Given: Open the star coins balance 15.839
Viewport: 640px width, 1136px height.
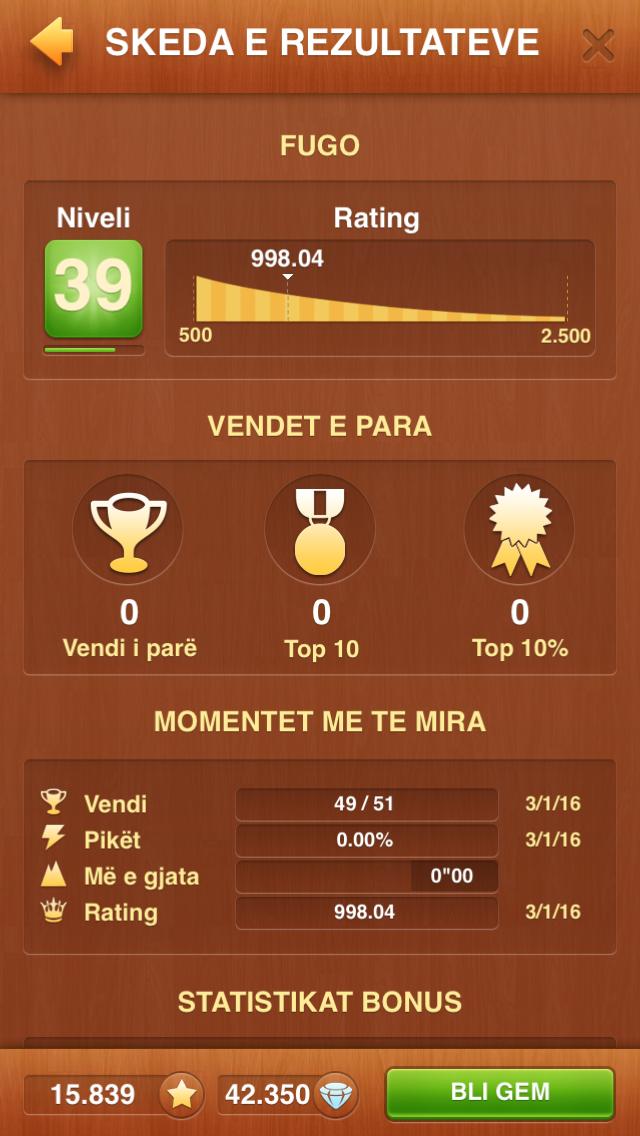Looking at the screenshot, I should (112, 1095).
